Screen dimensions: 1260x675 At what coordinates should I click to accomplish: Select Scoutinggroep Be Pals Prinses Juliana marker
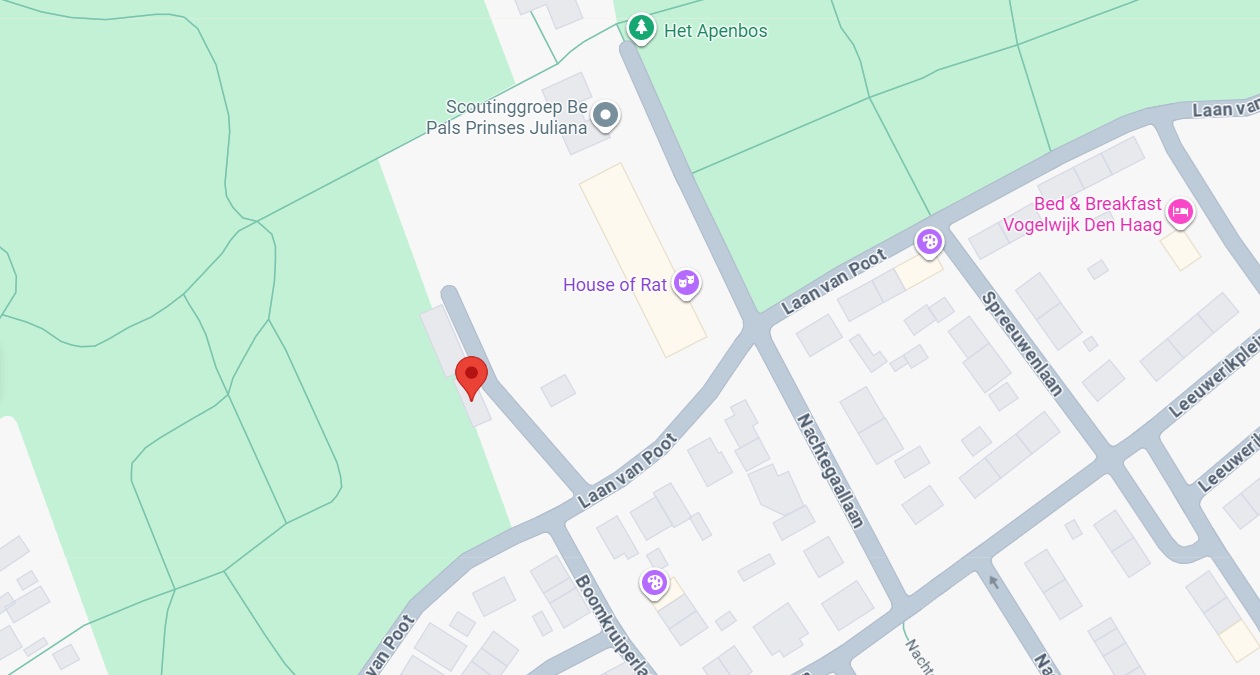[x=605, y=115]
